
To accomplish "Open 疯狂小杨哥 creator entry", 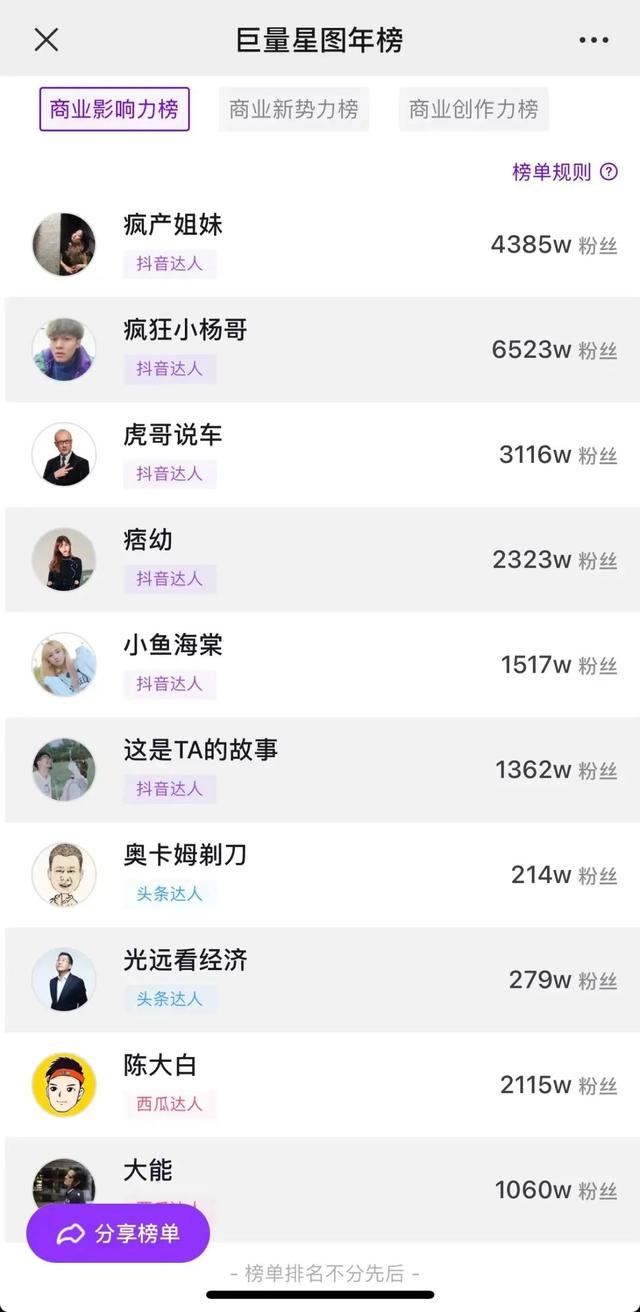I will pos(320,349).
